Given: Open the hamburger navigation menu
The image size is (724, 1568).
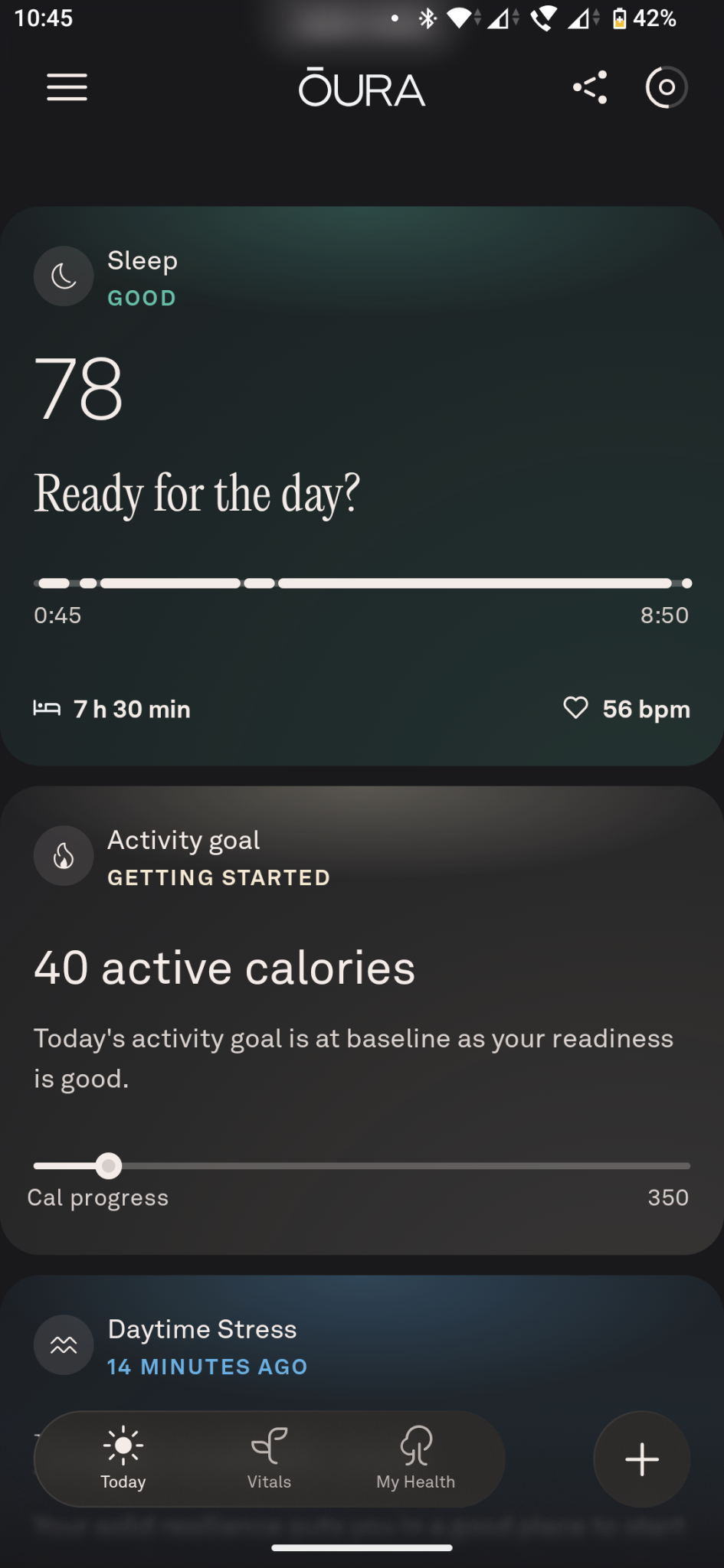Looking at the screenshot, I should point(67,87).
